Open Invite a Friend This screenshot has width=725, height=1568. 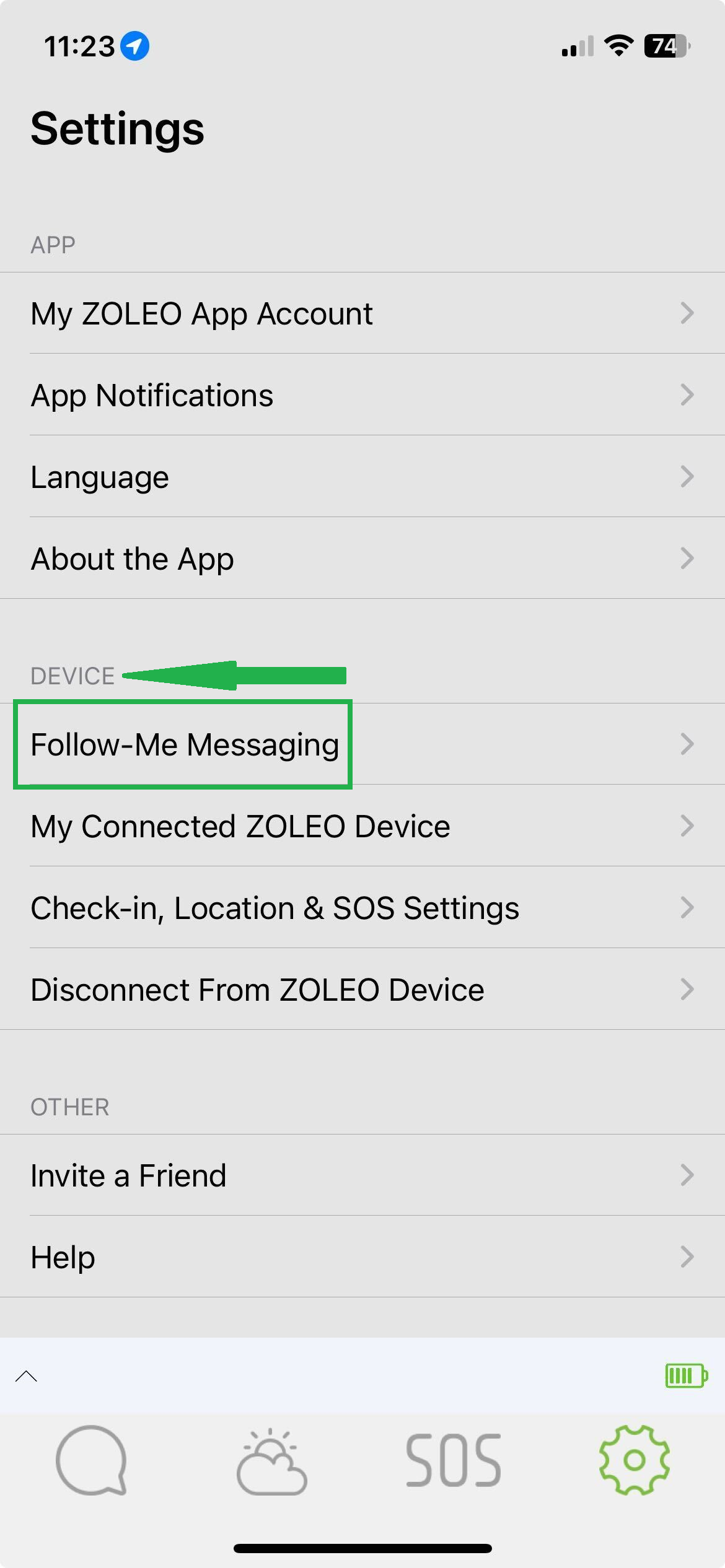click(x=362, y=1175)
